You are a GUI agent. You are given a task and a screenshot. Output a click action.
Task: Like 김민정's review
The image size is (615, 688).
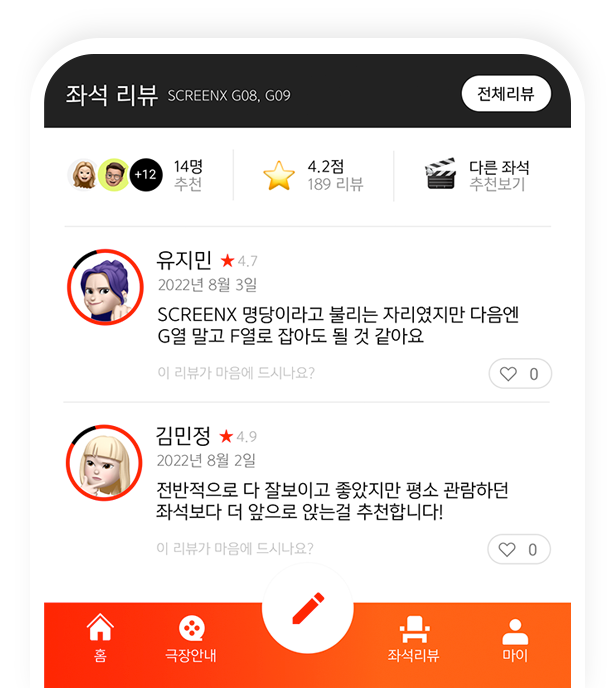coord(519,549)
